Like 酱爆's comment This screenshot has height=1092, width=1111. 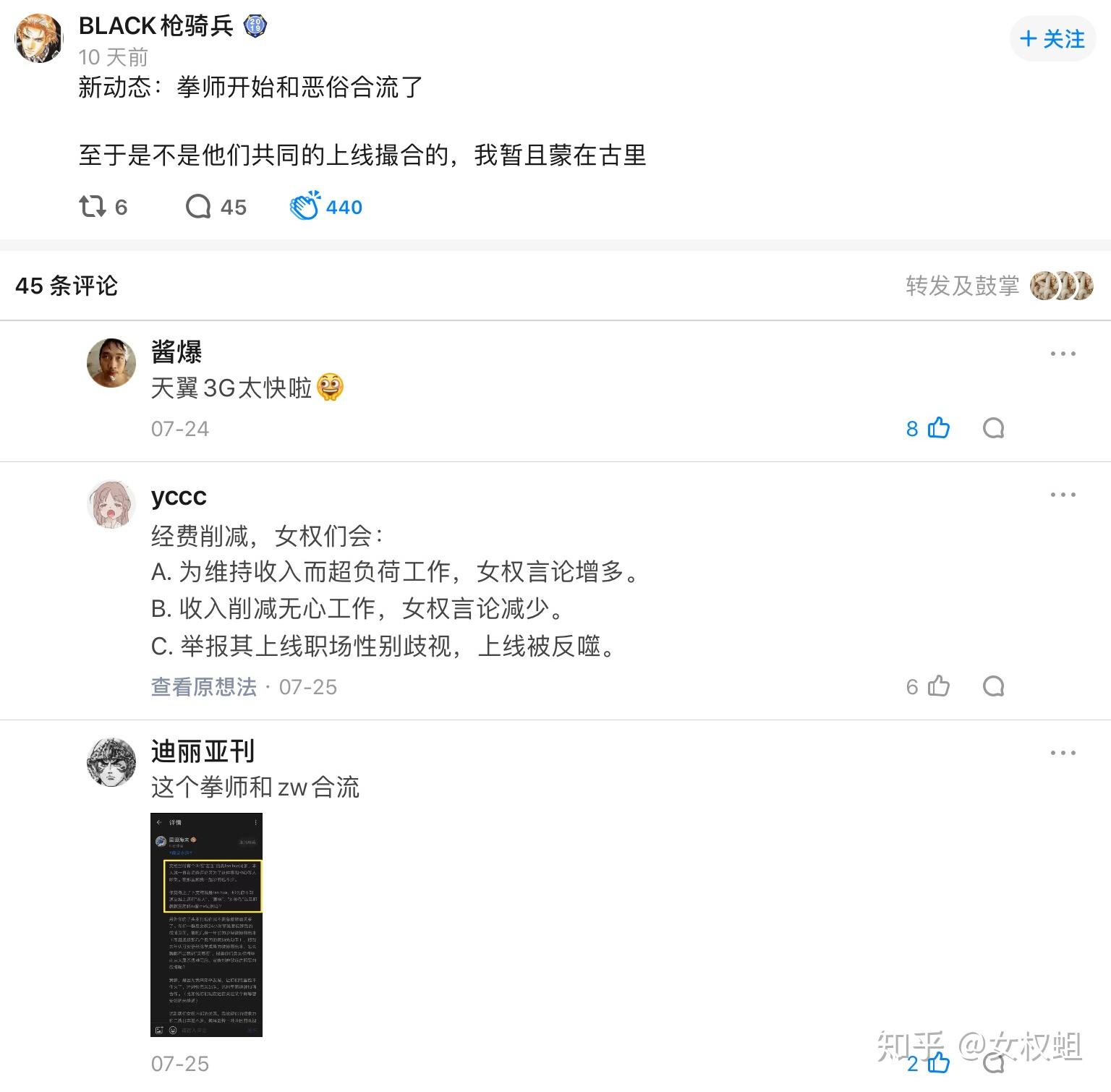coord(938,428)
